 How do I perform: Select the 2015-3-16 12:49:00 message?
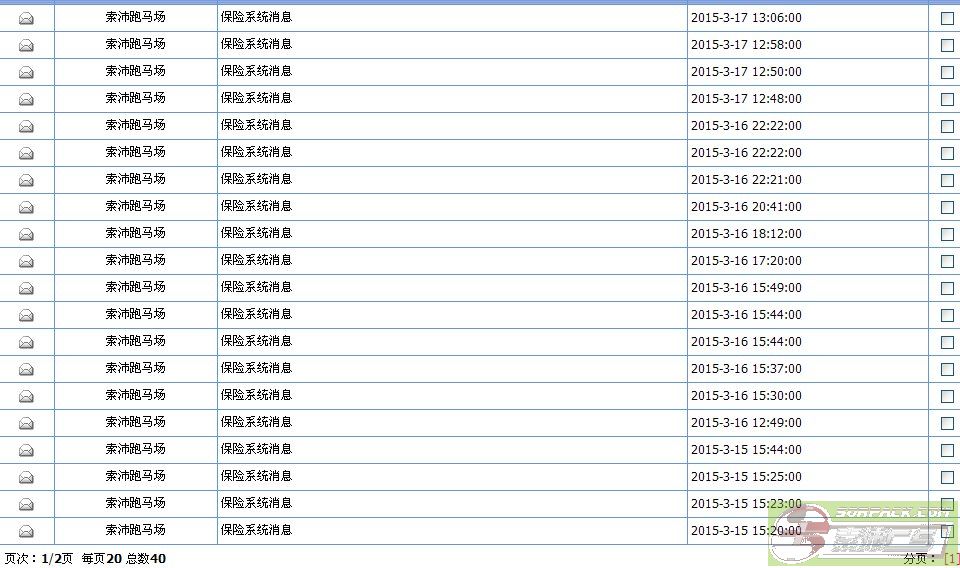(x=947, y=423)
